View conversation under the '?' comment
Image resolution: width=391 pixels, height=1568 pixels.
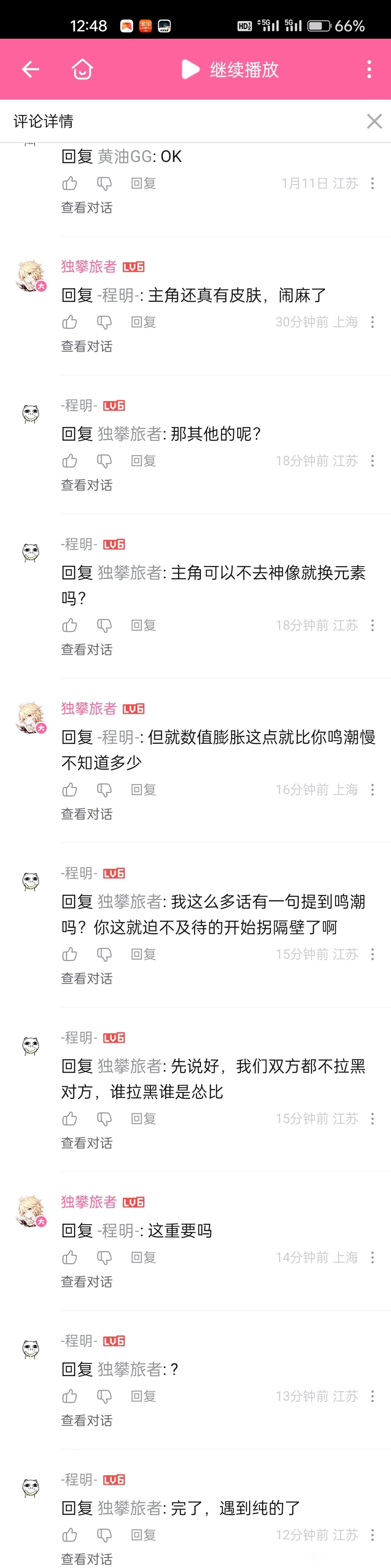[x=87, y=1420]
